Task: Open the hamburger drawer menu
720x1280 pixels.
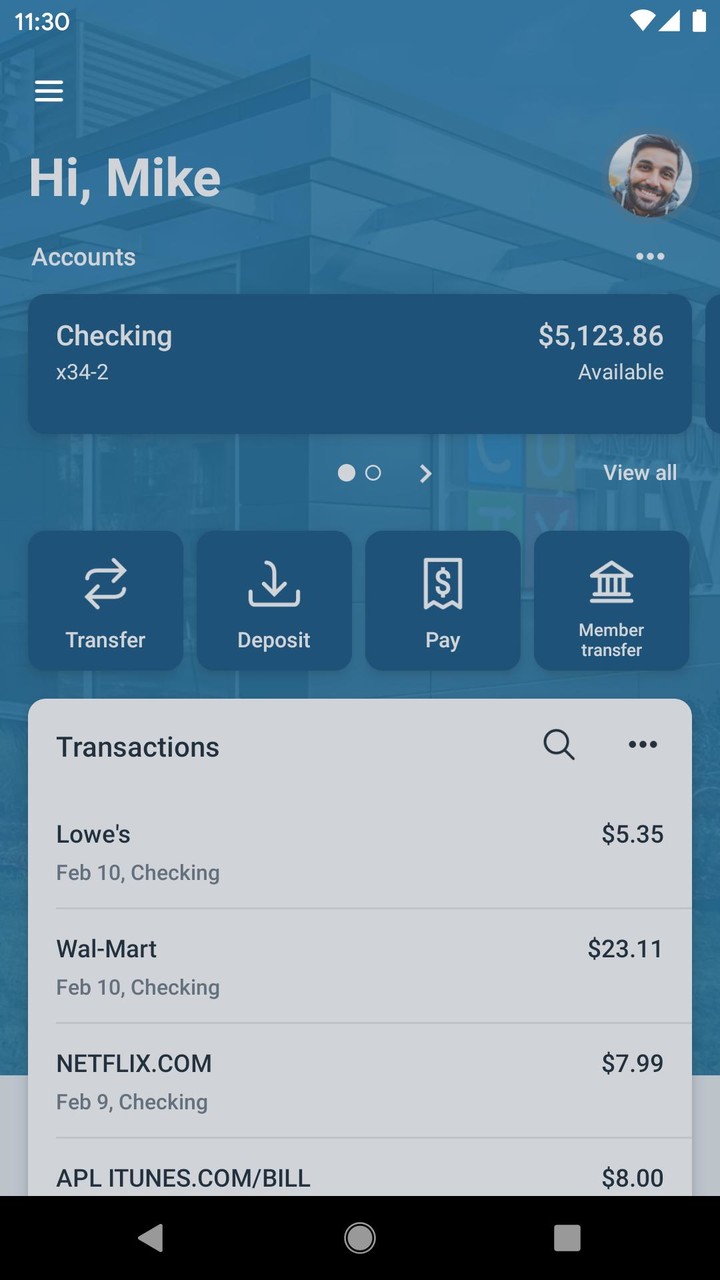Action: tap(49, 91)
